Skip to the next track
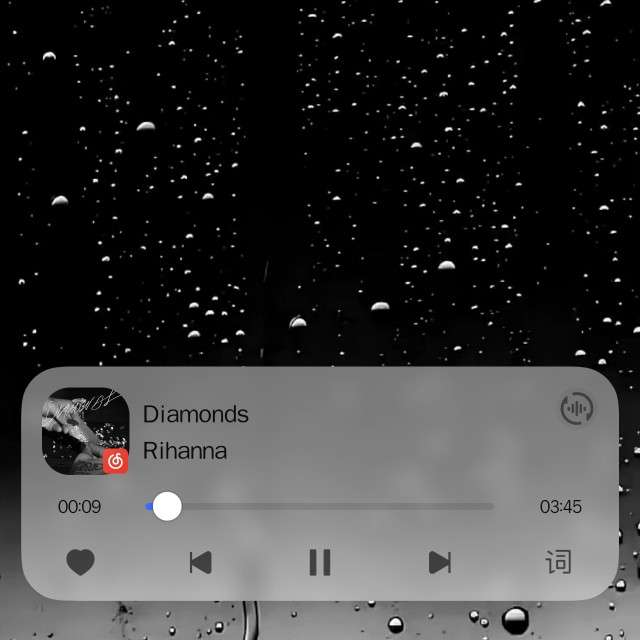This screenshot has width=640, height=640. 440,562
